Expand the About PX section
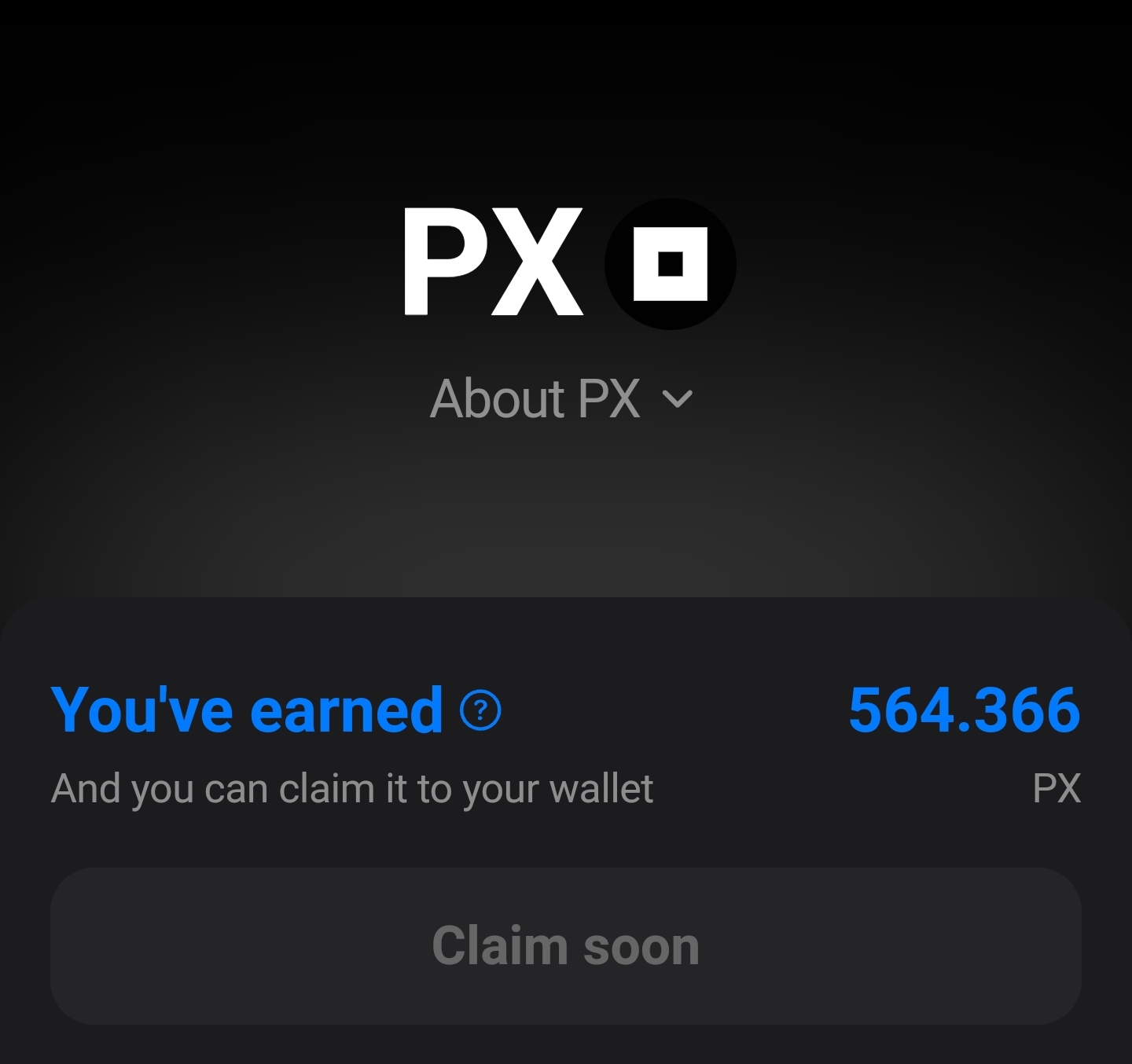1132x1064 pixels. point(561,399)
